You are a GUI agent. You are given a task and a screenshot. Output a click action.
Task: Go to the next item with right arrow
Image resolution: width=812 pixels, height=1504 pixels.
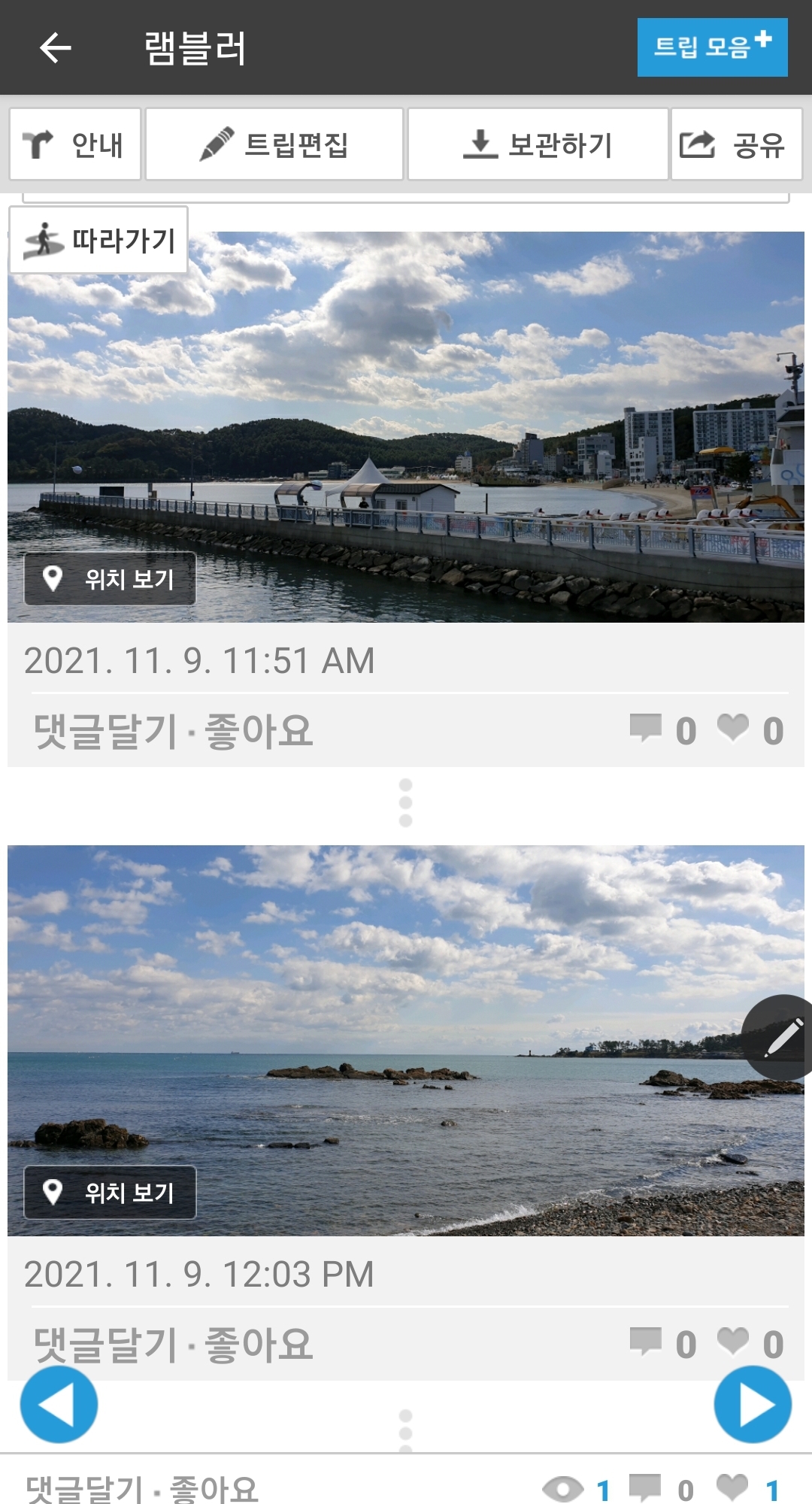pyautogui.click(x=753, y=1404)
